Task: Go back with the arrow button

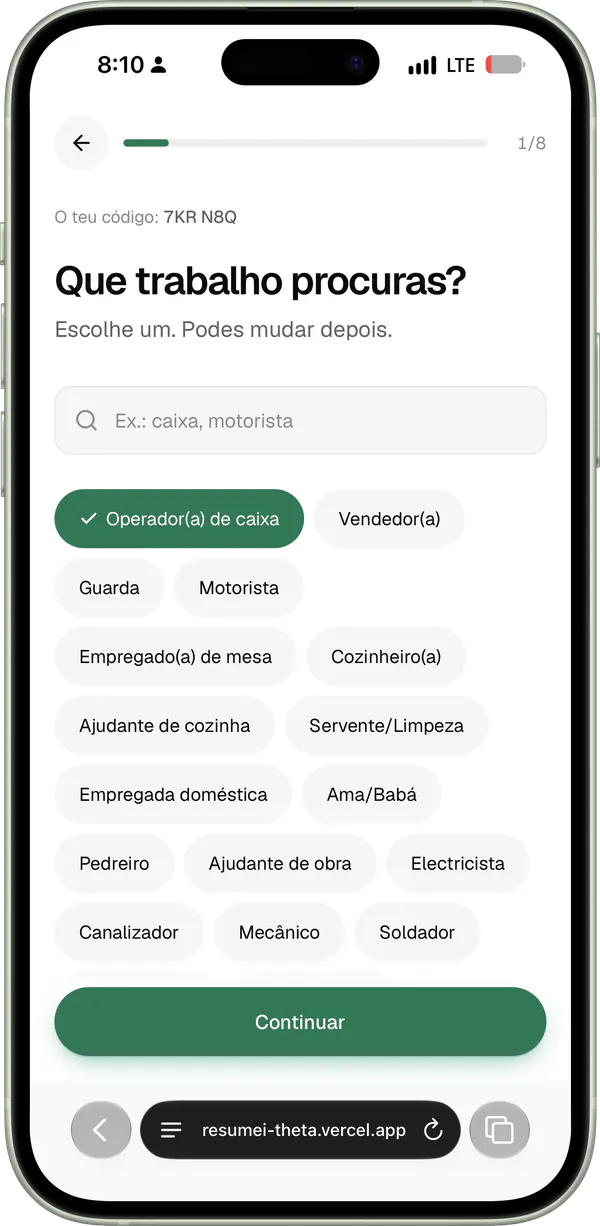Action: coord(81,143)
